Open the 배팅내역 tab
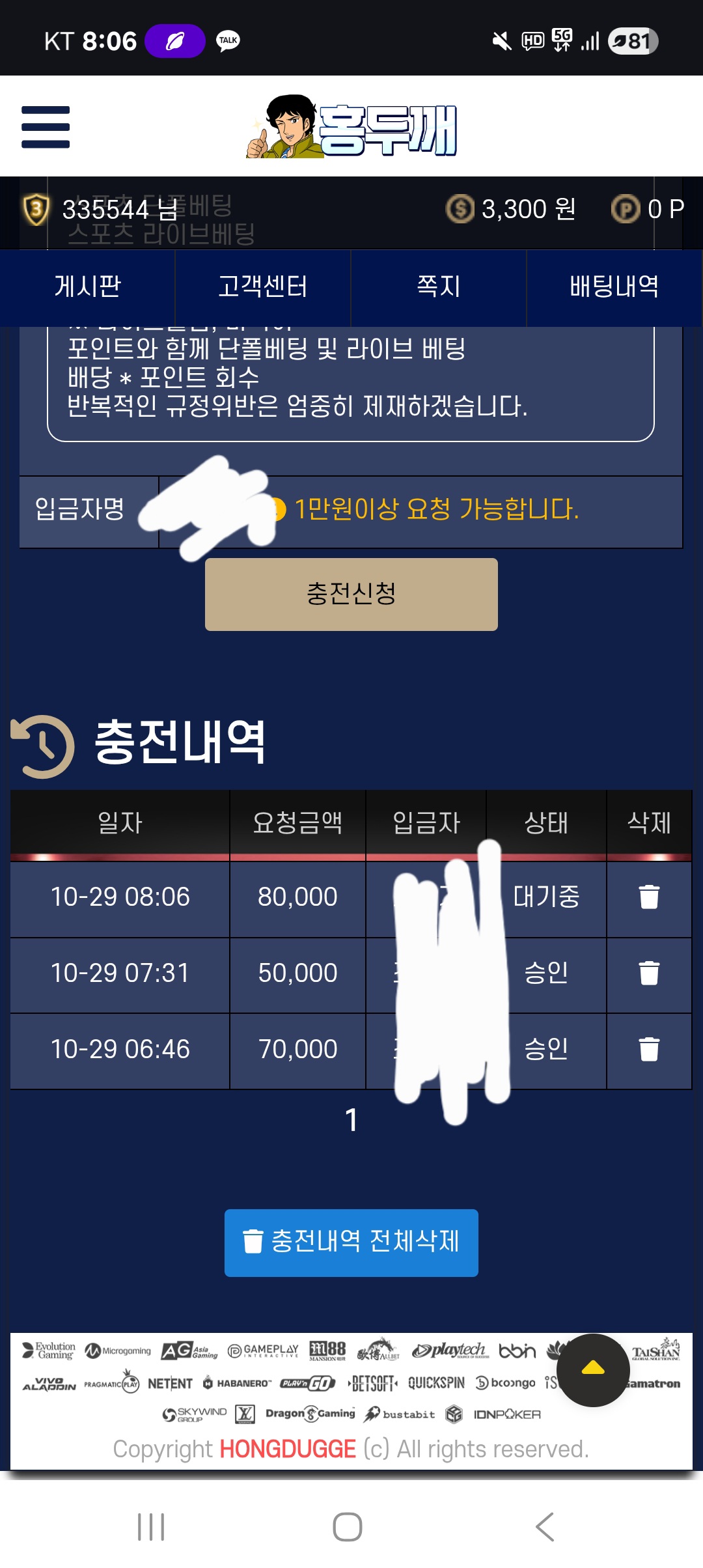 [614, 287]
